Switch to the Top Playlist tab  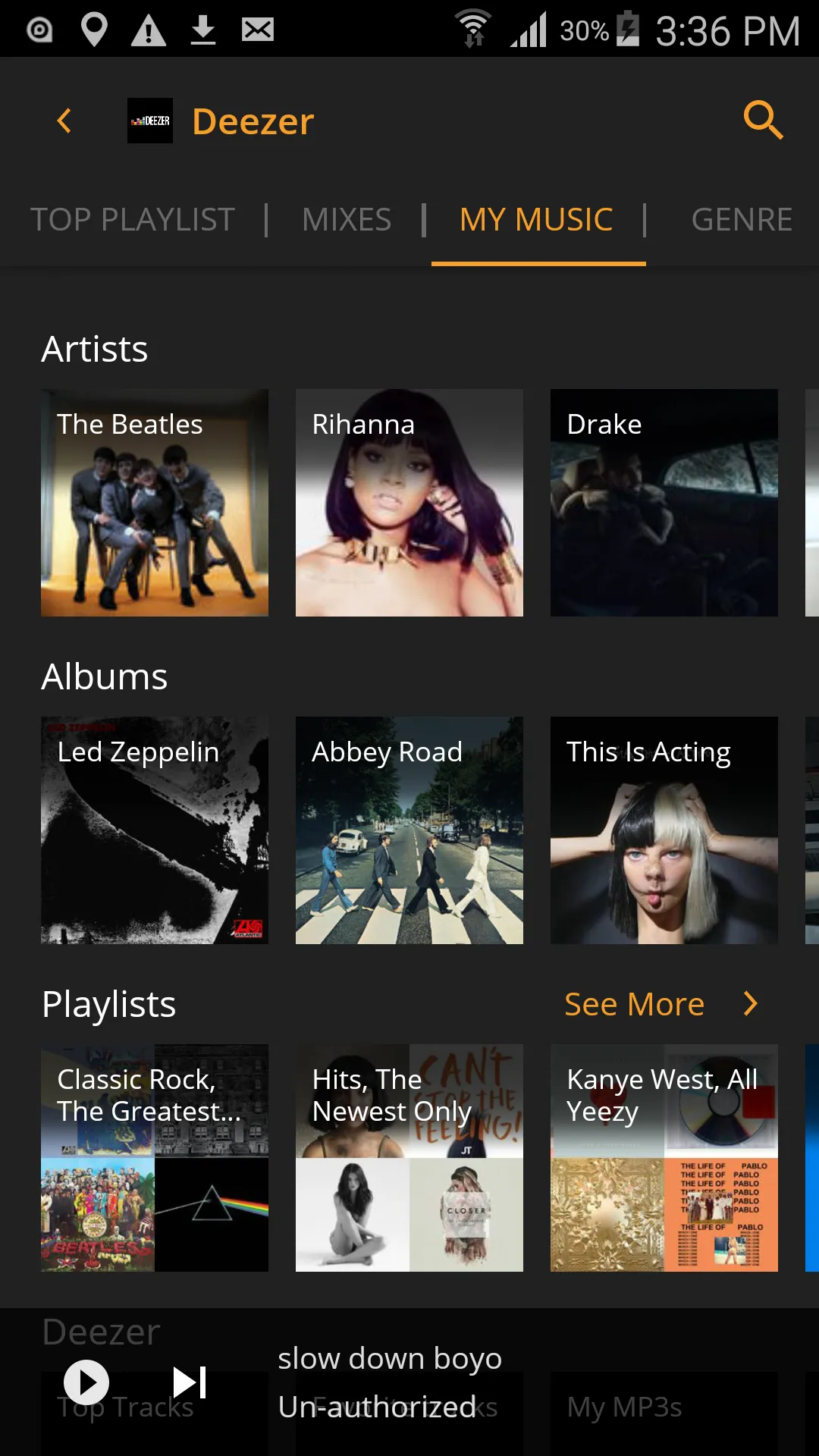point(133,220)
